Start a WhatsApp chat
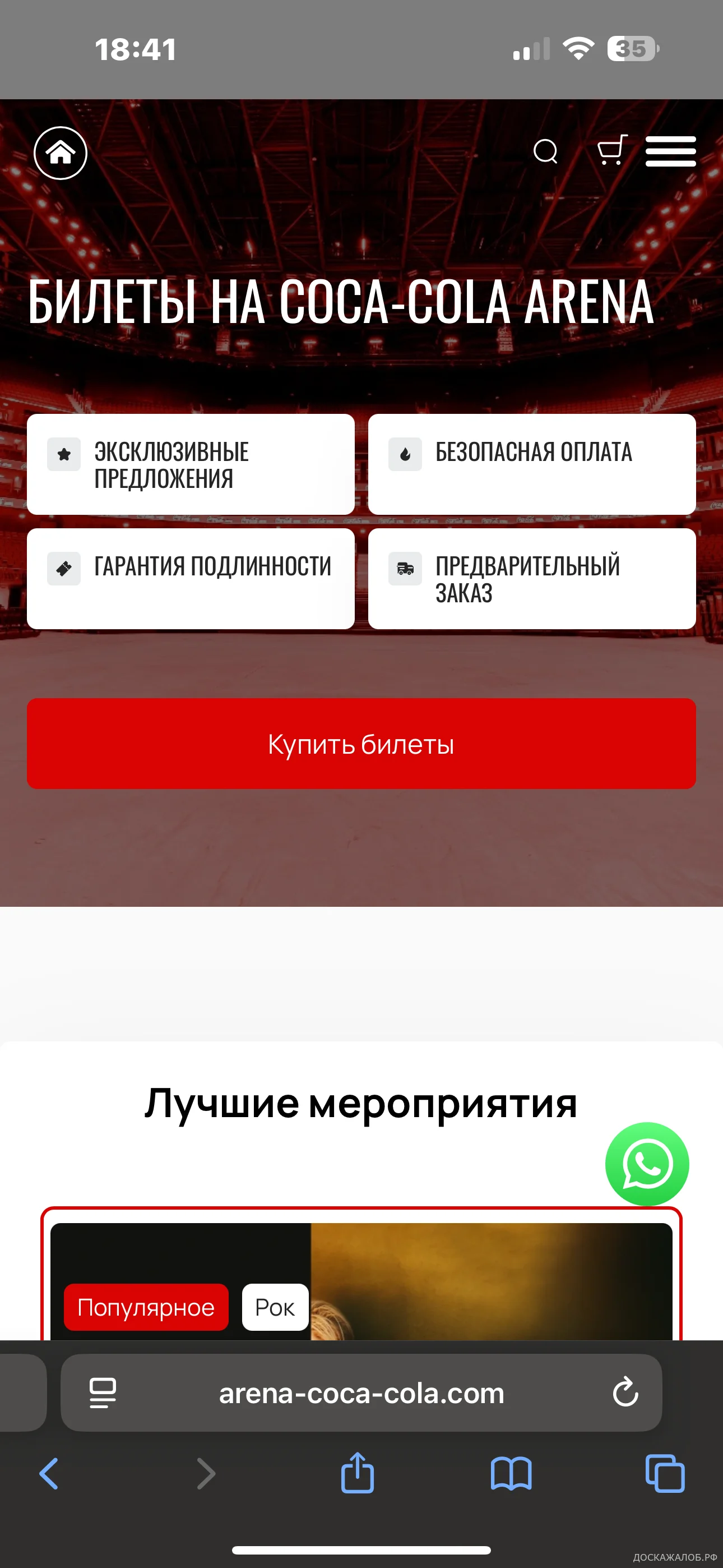 click(x=646, y=1163)
